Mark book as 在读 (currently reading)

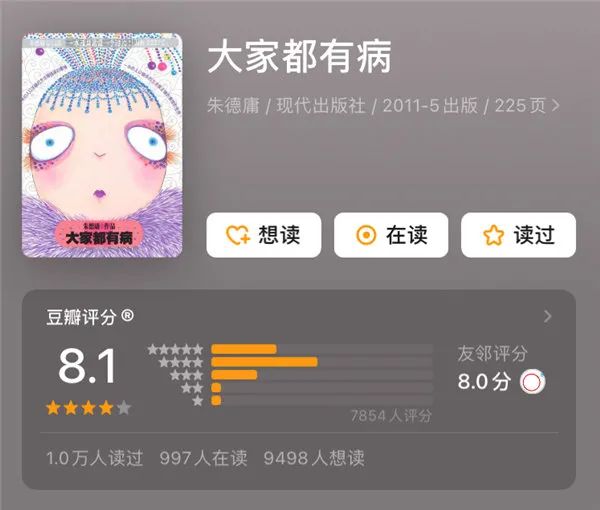click(x=391, y=235)
